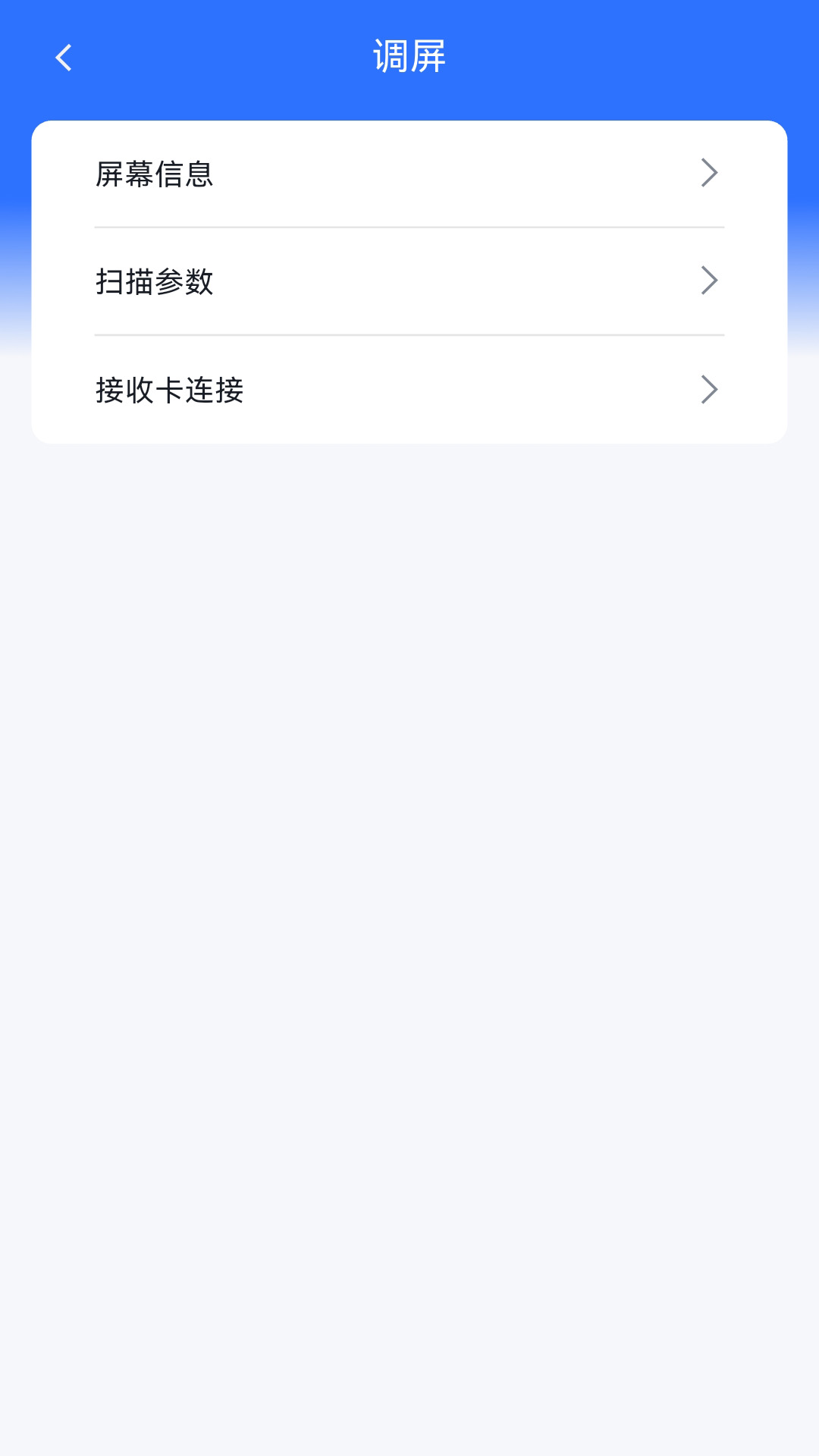Click the blue header bar
The width and height of the screenshot is (819, 1456).
409,57
